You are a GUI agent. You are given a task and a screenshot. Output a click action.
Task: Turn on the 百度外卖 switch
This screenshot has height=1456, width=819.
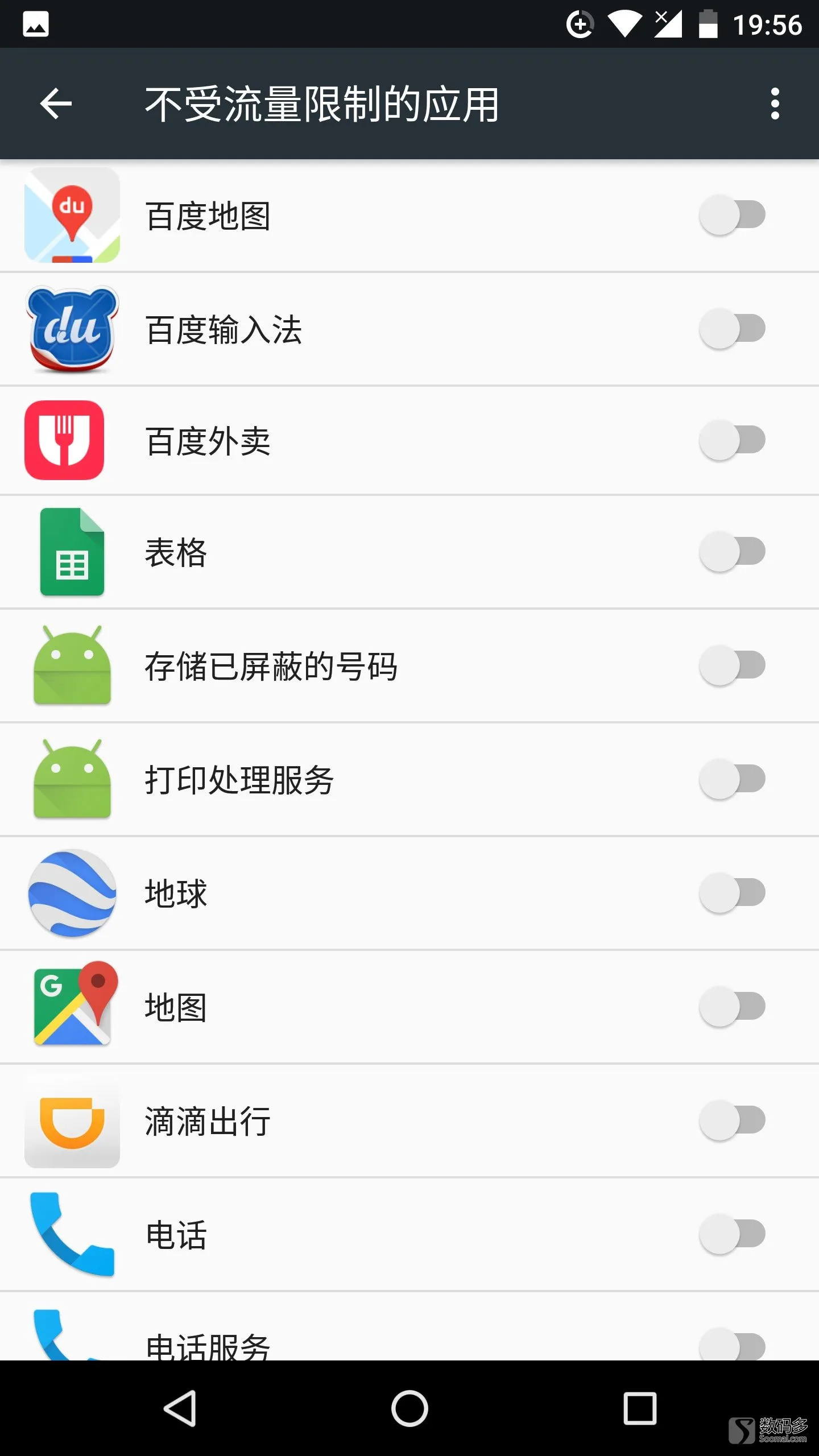coord(733,440)
